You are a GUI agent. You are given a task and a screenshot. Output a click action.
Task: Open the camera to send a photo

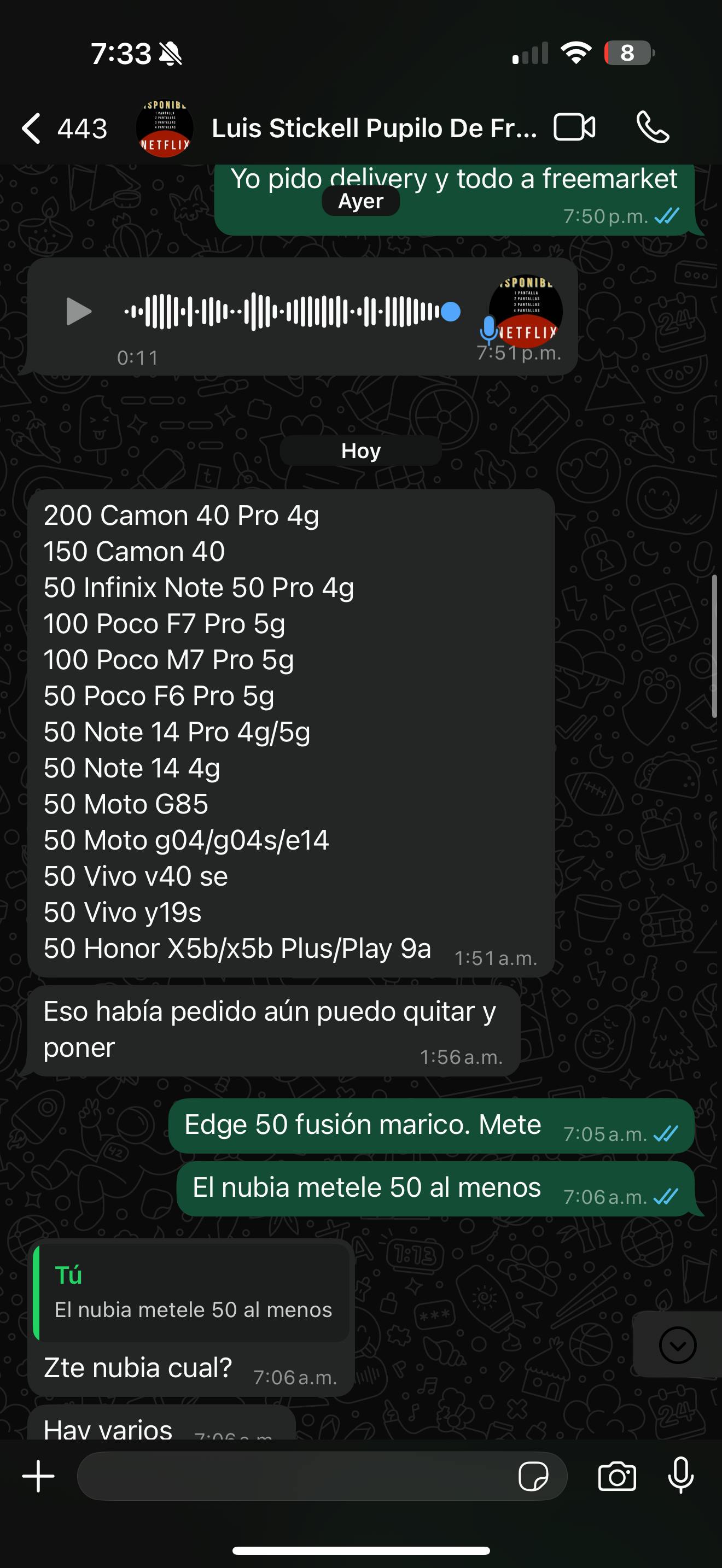click(618, 1477)
